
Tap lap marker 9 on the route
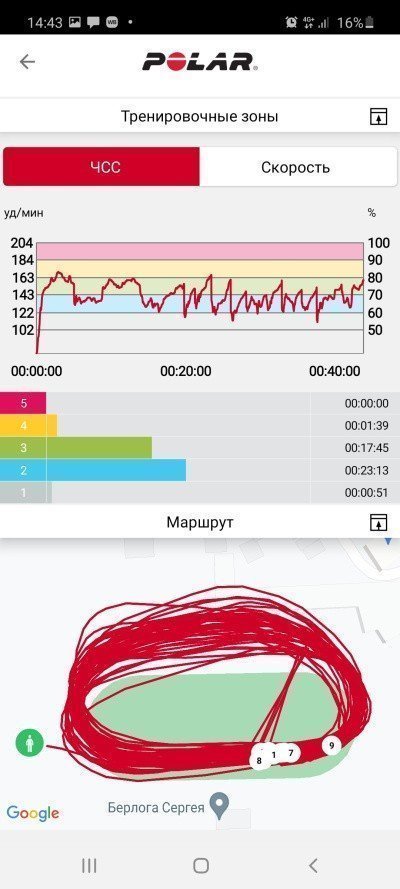click(x=331, y=745)
